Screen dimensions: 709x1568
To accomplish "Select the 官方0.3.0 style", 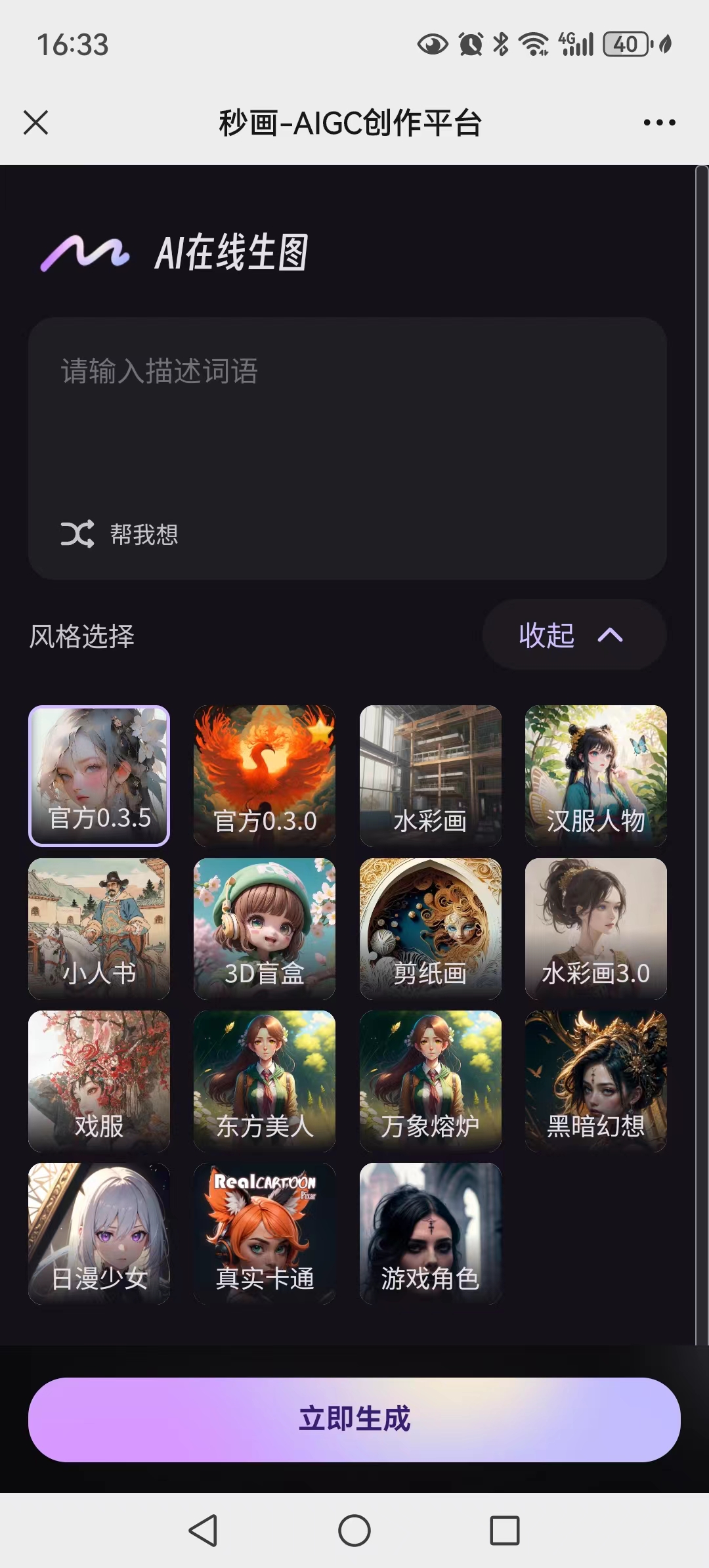I will point(265,775).
